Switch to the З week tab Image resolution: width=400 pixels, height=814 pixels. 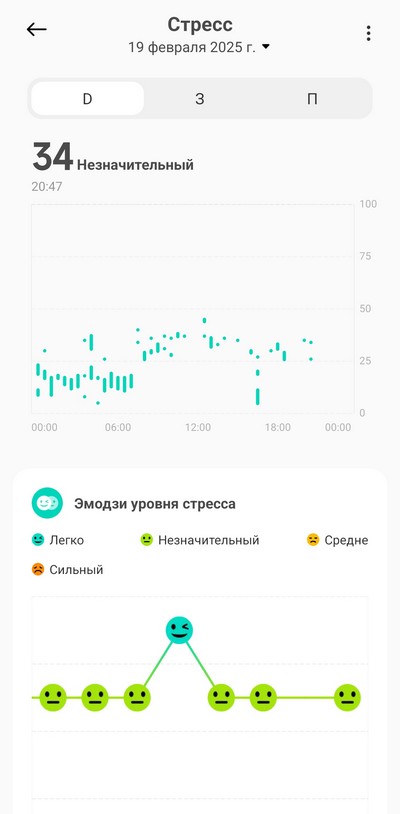[200, 99]
